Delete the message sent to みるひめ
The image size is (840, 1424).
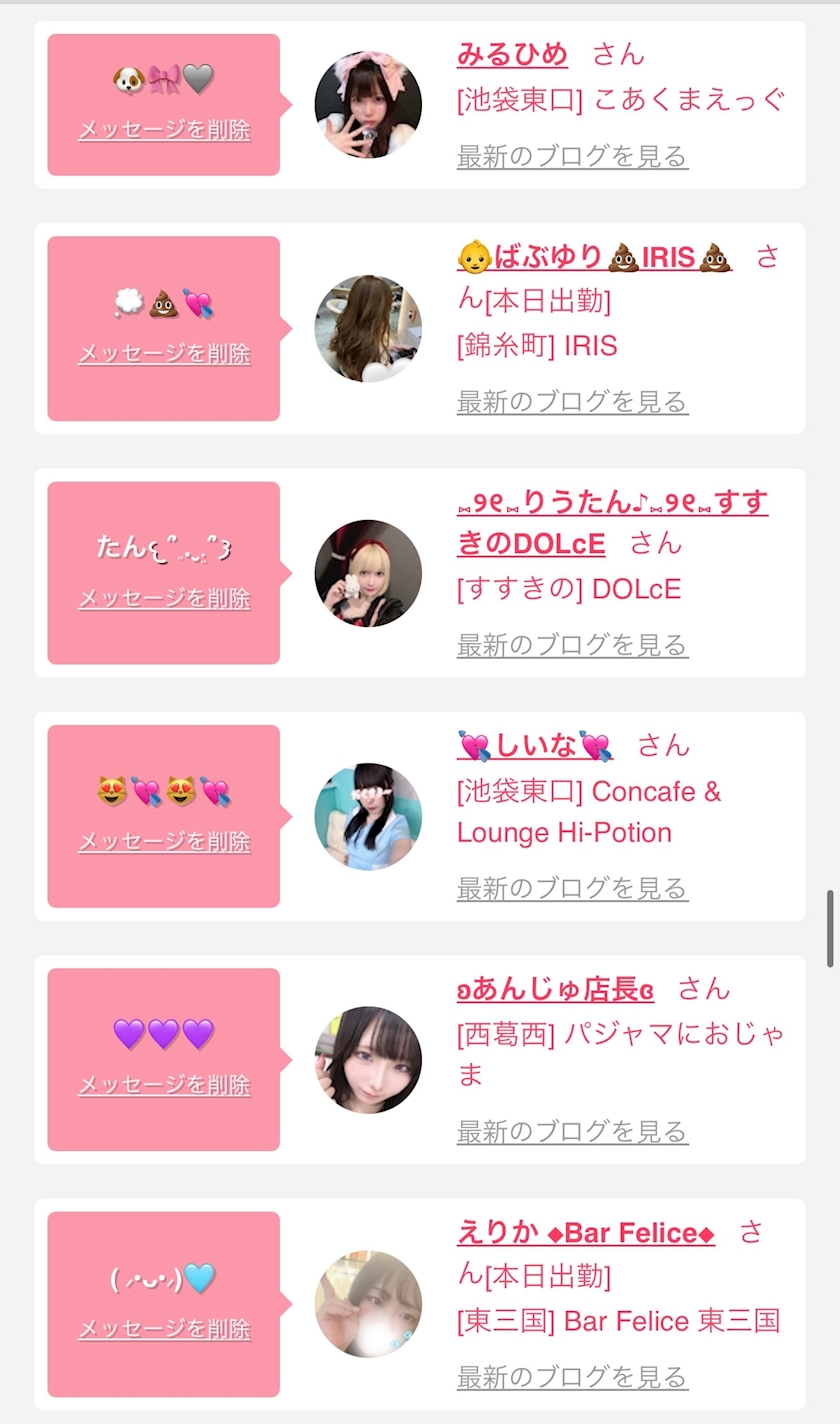164,130
